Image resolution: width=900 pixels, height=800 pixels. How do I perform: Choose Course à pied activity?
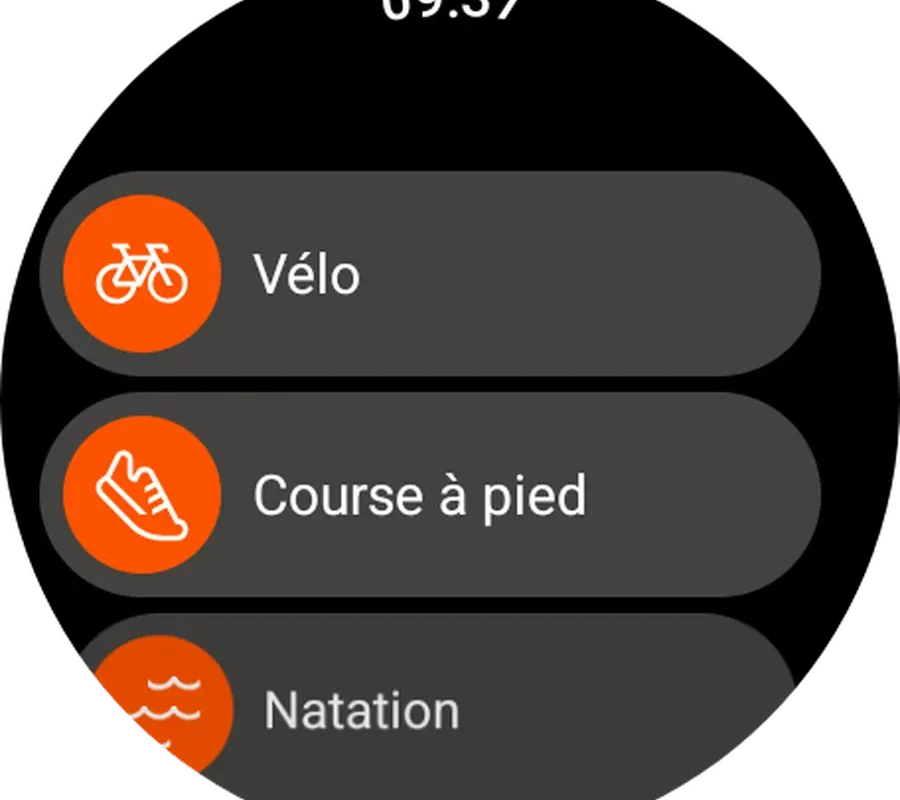click(430, 495)
